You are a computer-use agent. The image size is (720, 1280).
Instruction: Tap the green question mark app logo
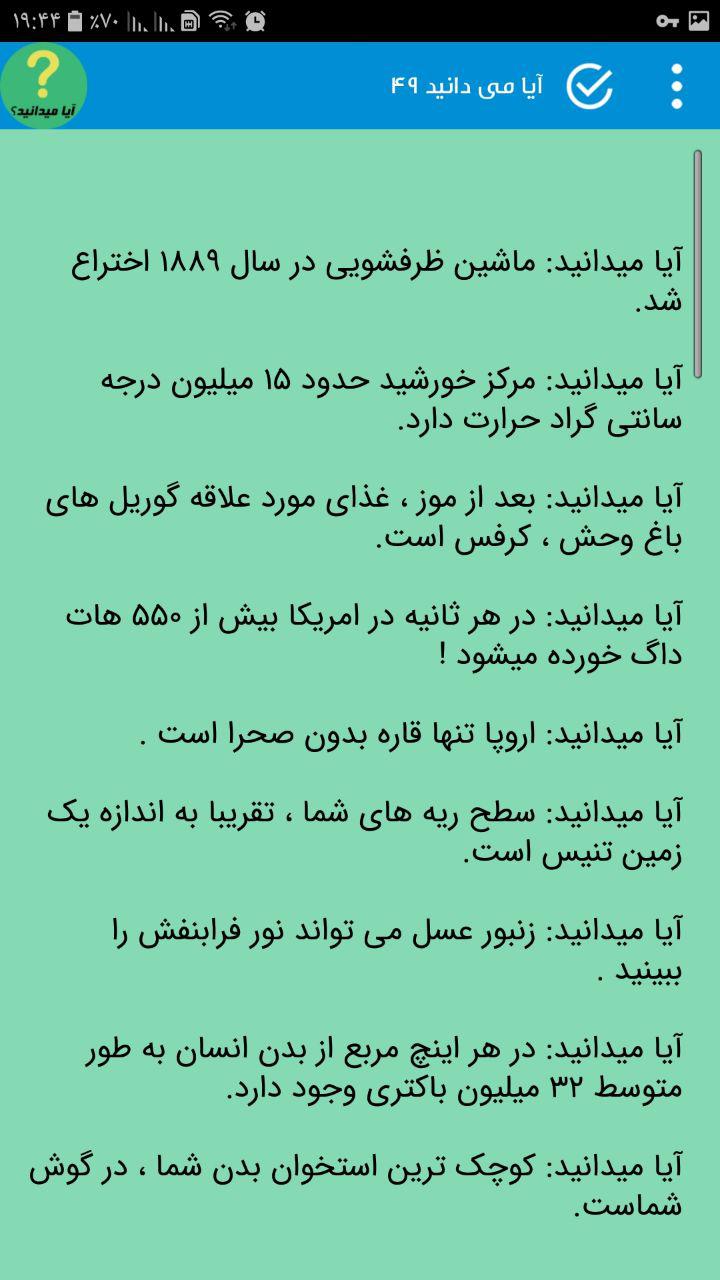pos(45,86)
